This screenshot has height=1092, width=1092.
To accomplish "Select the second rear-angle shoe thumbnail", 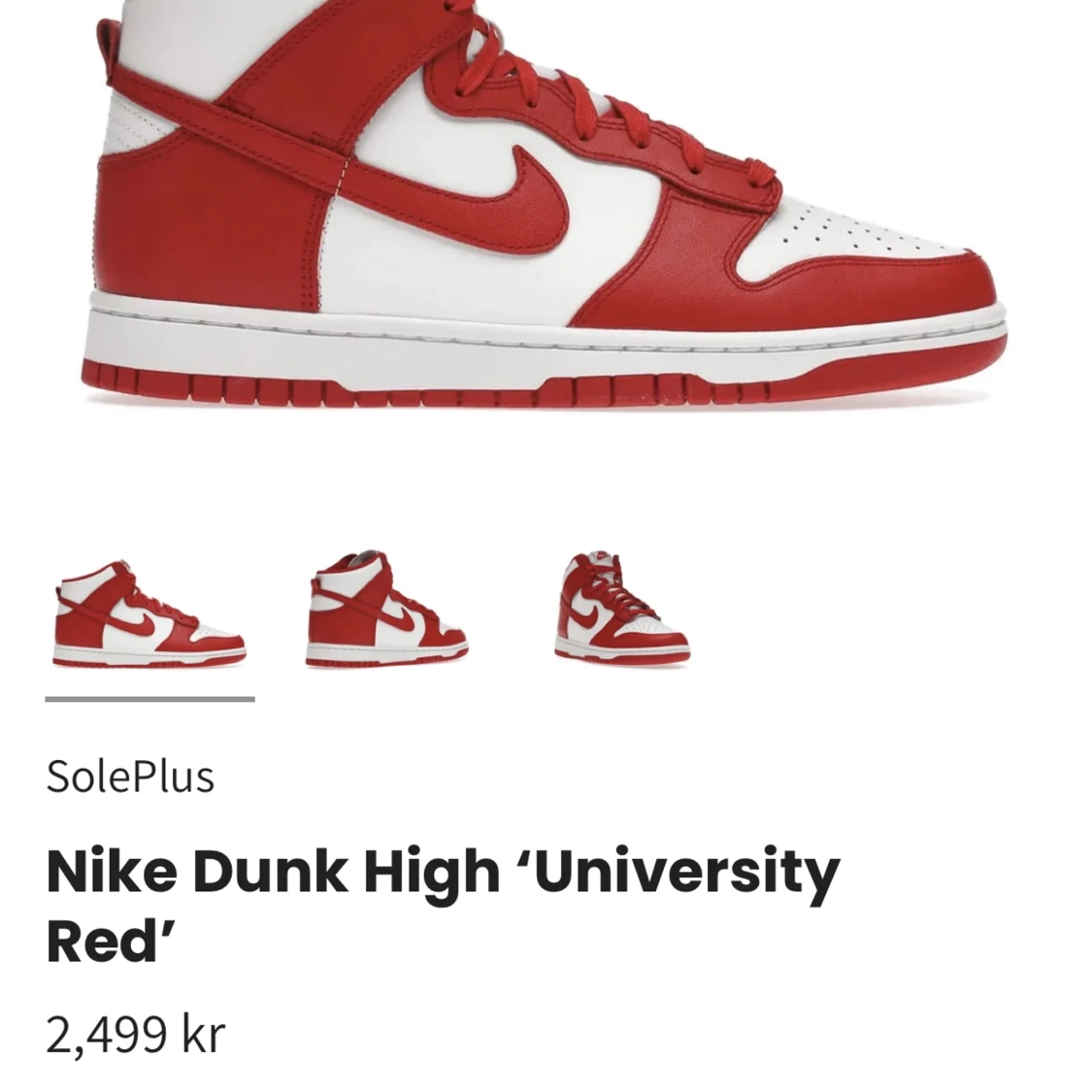I will pyautogui.click(x=386, y=611).
